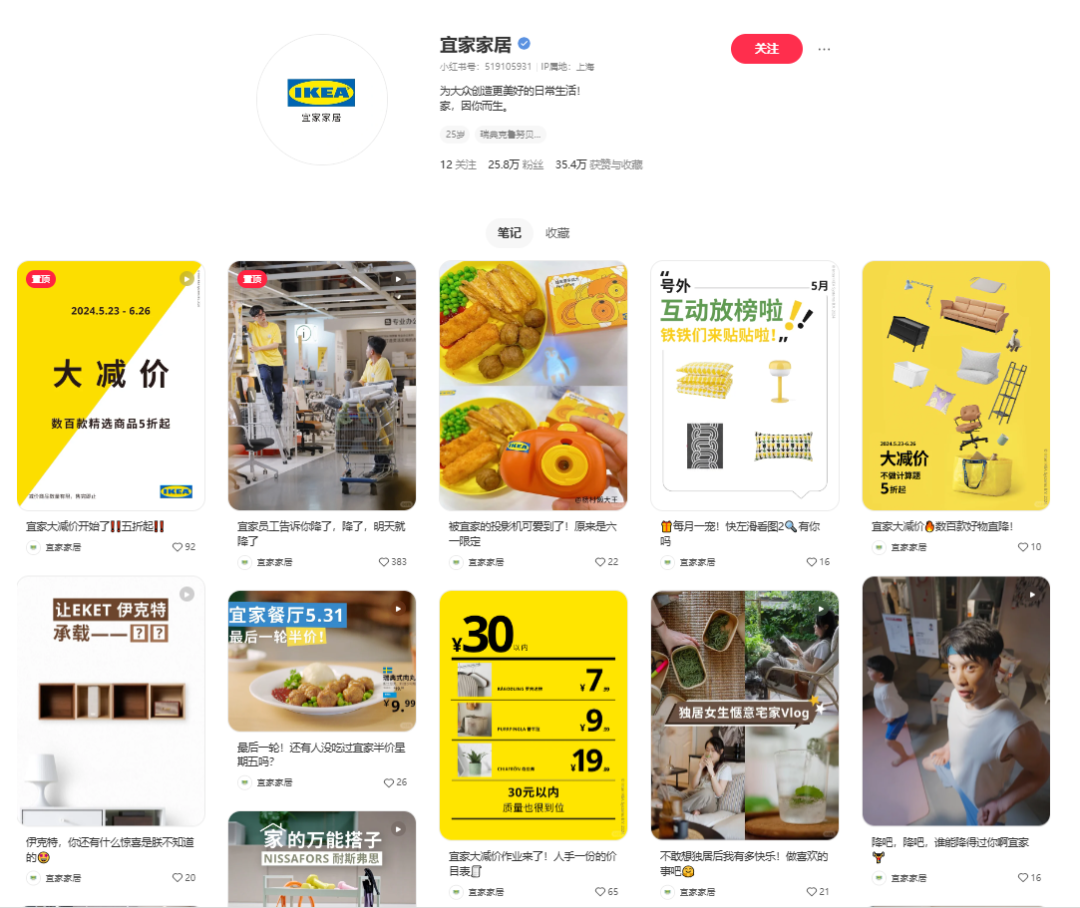Image resolution: width=1080 pixels, height=908 pixels.
Task: Open the three-dot more options menu
Action: point(824,49)
